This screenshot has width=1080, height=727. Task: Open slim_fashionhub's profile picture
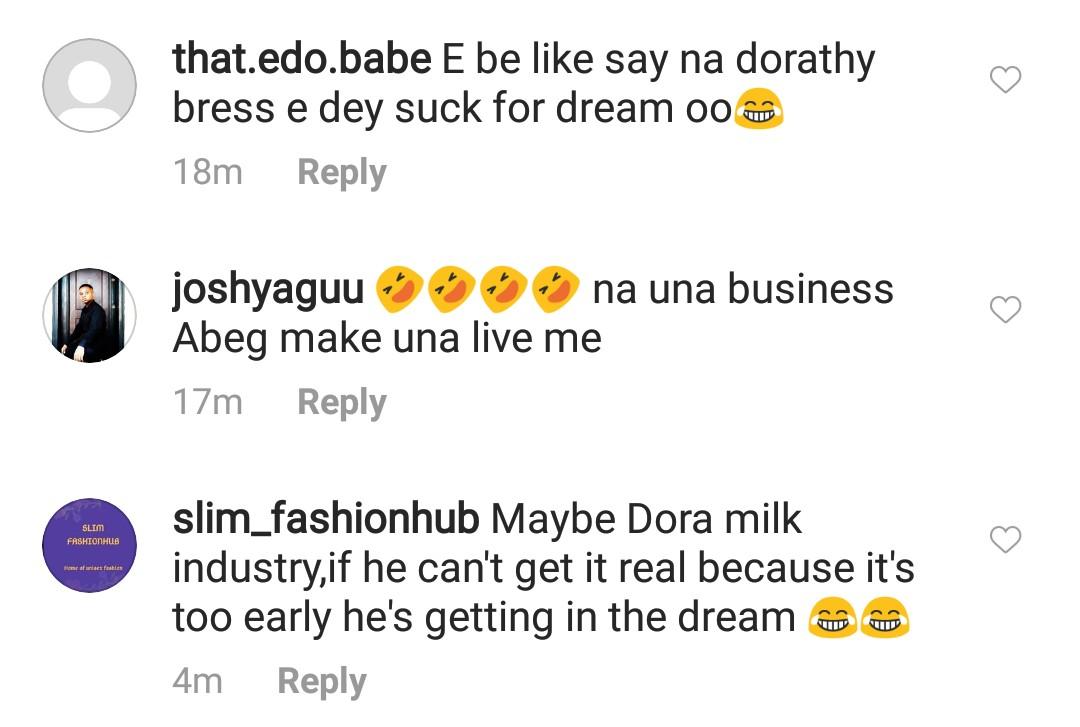click(89, 545)
